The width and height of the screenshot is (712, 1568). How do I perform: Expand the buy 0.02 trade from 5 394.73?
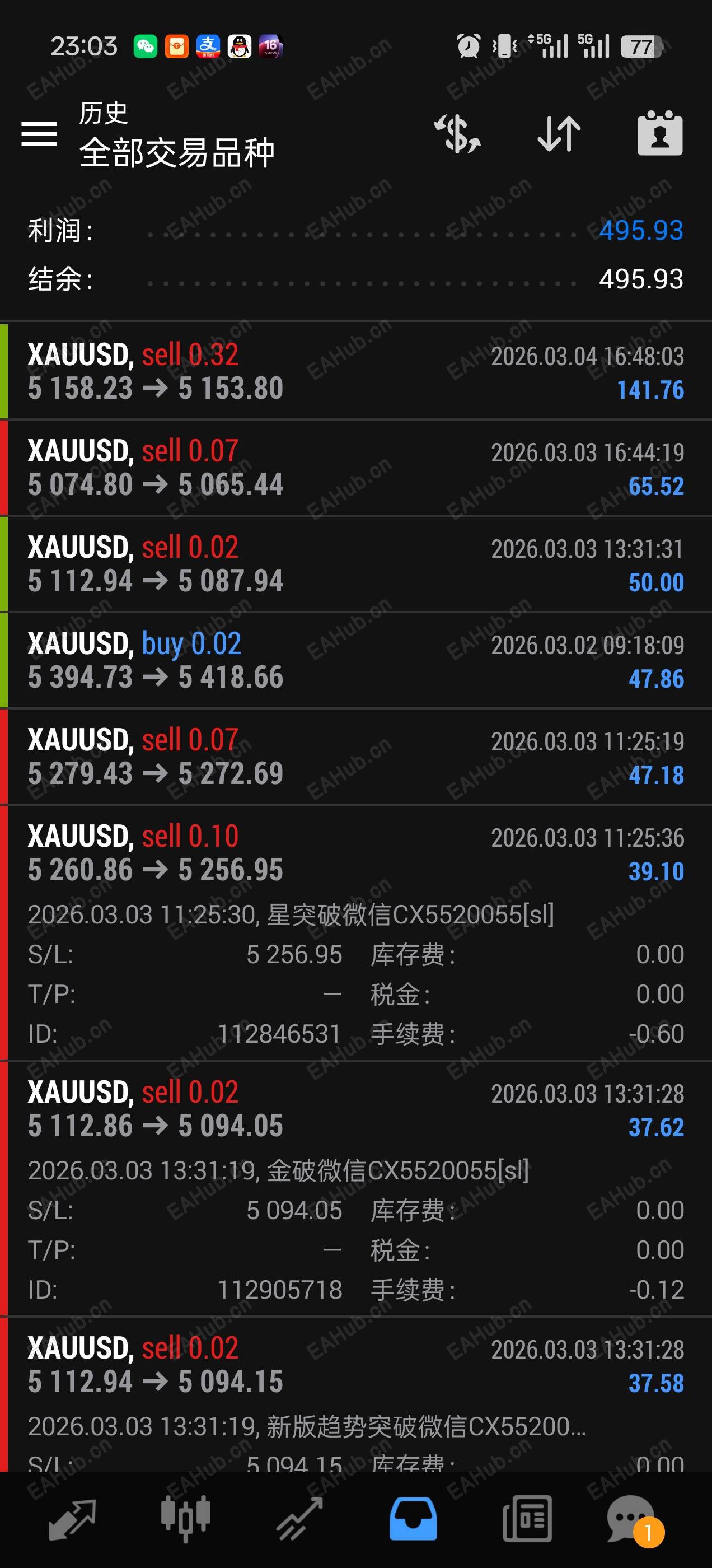pos(356,660)
